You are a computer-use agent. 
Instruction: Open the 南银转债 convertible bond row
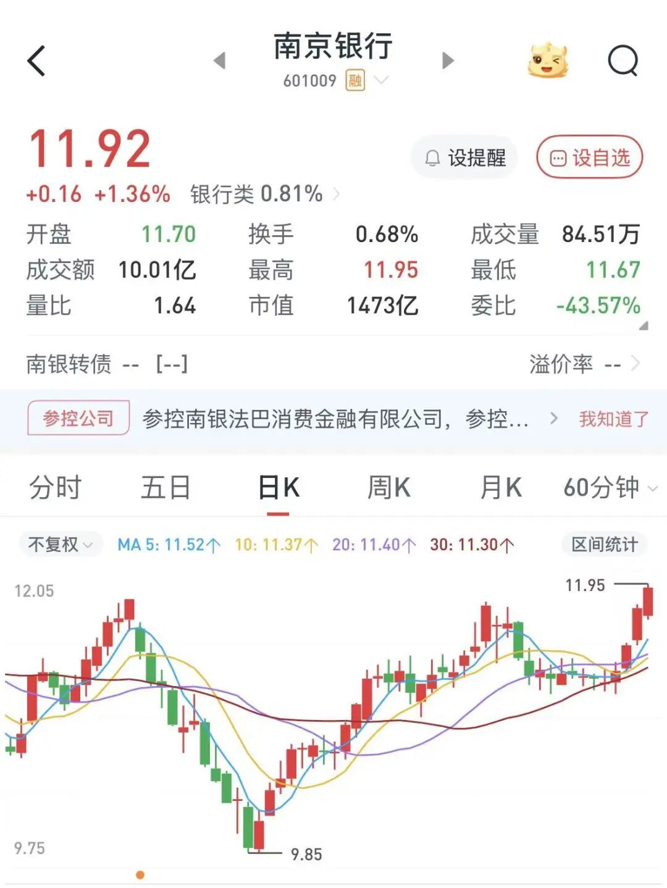[334, 364]
